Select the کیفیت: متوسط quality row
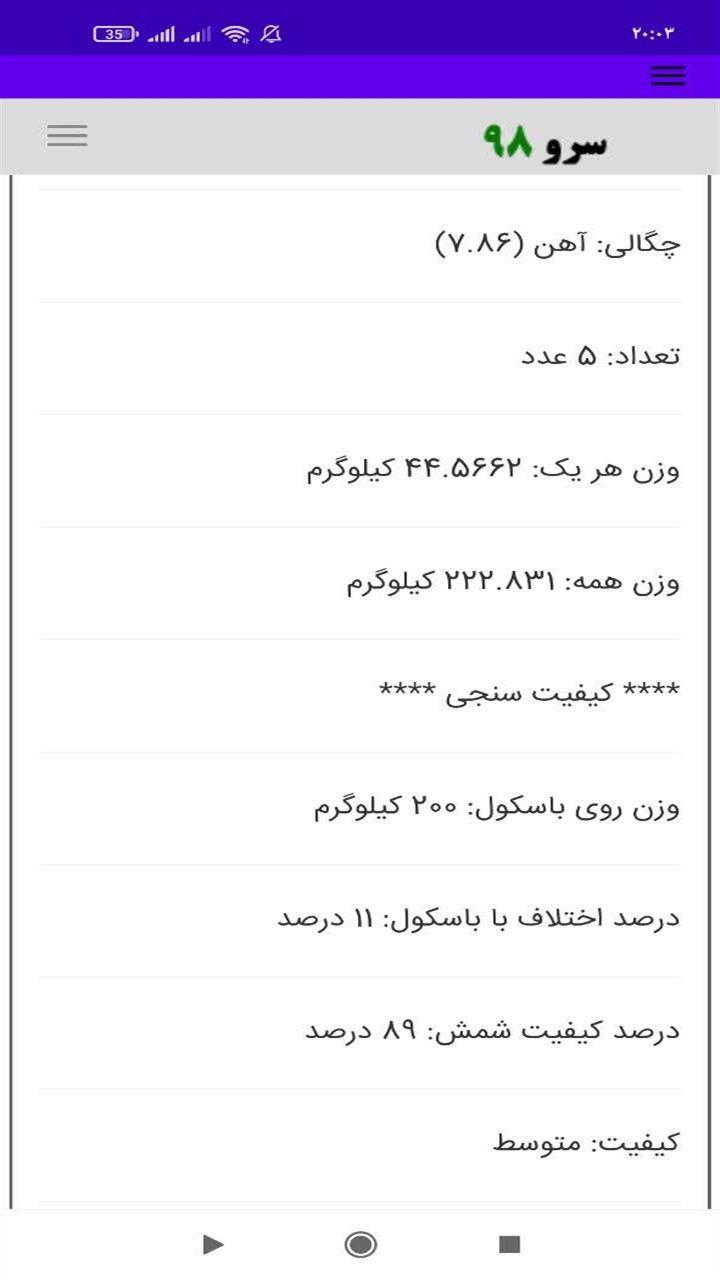720x1280 pixels. pos(360,1140)
